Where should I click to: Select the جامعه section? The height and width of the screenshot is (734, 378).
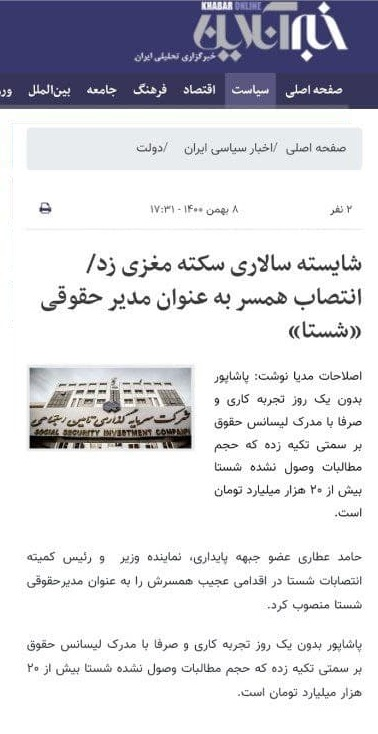[102, 90]
